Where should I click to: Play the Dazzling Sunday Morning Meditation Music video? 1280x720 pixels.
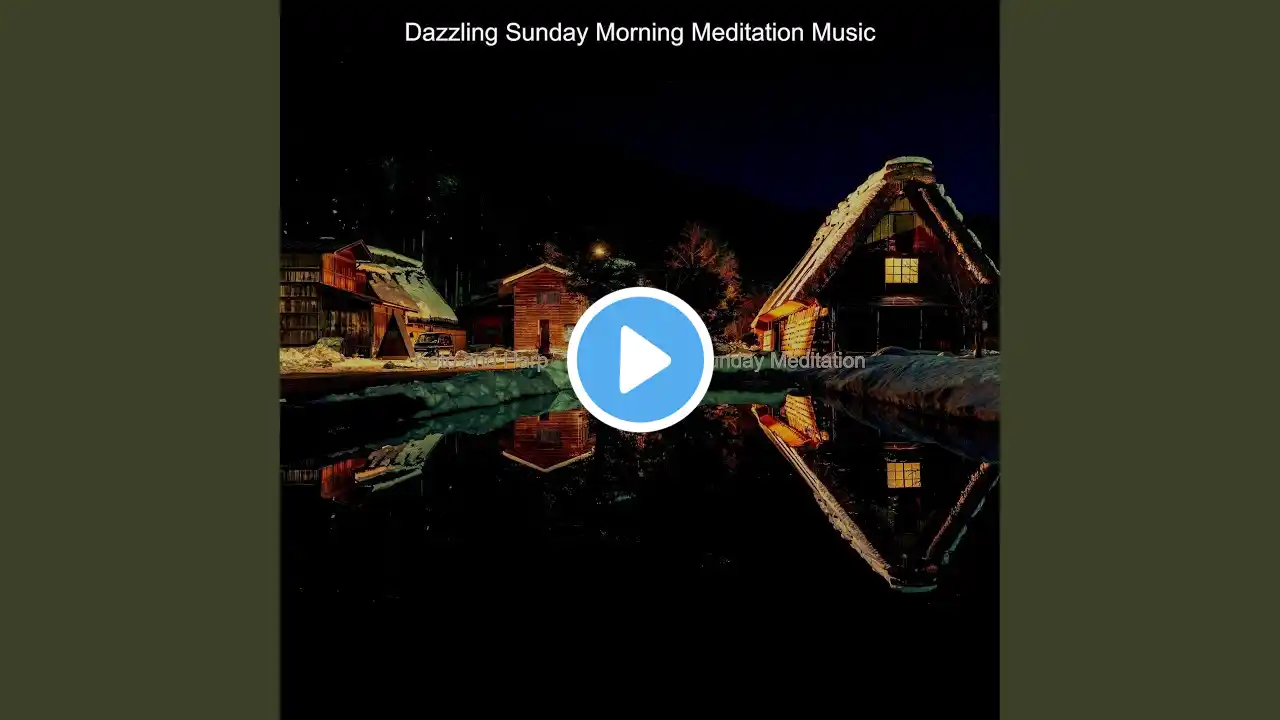pyautogui.click(x=640, y=360)
